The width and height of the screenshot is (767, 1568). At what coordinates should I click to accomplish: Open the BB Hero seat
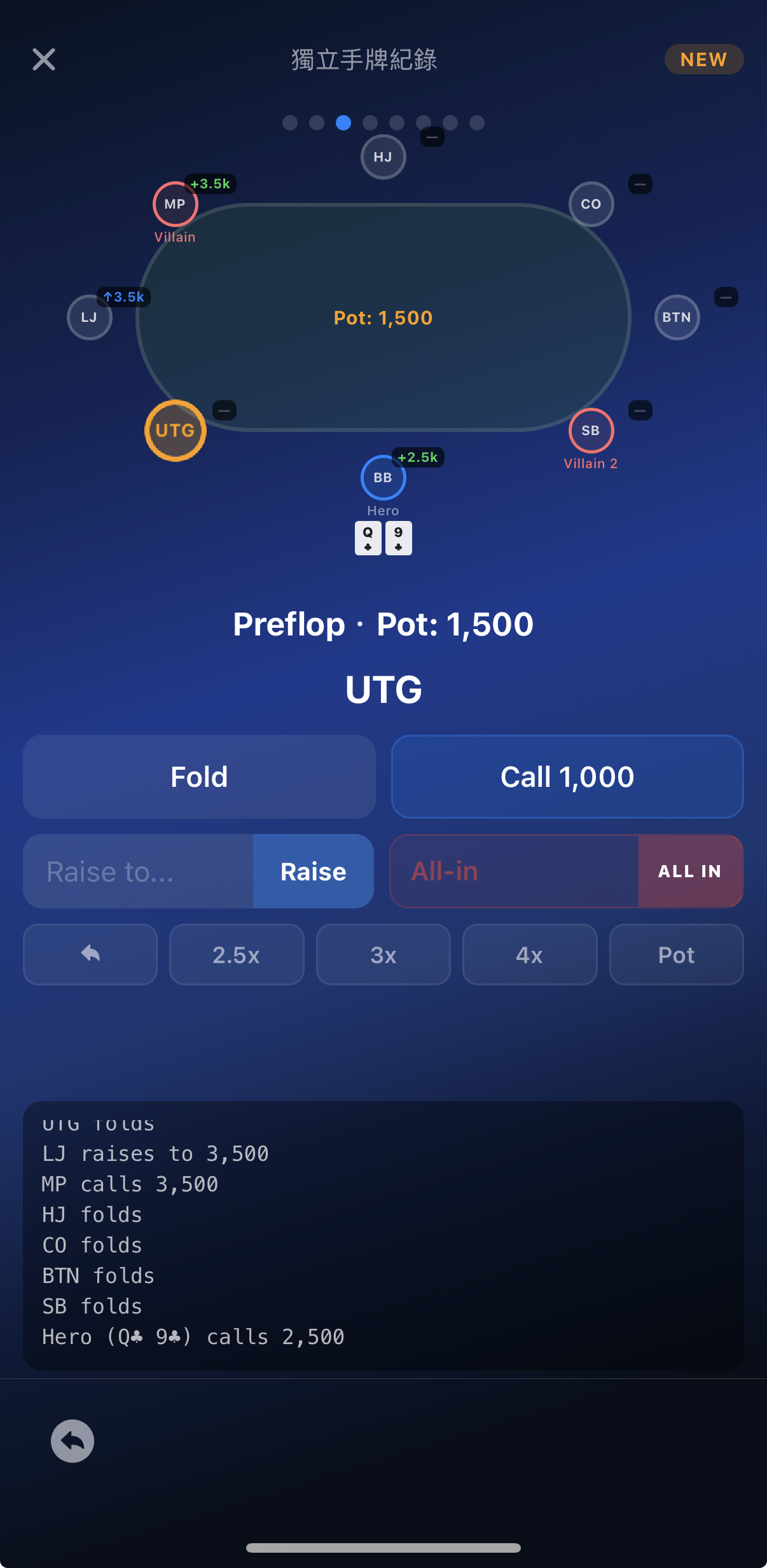point(383,478)
